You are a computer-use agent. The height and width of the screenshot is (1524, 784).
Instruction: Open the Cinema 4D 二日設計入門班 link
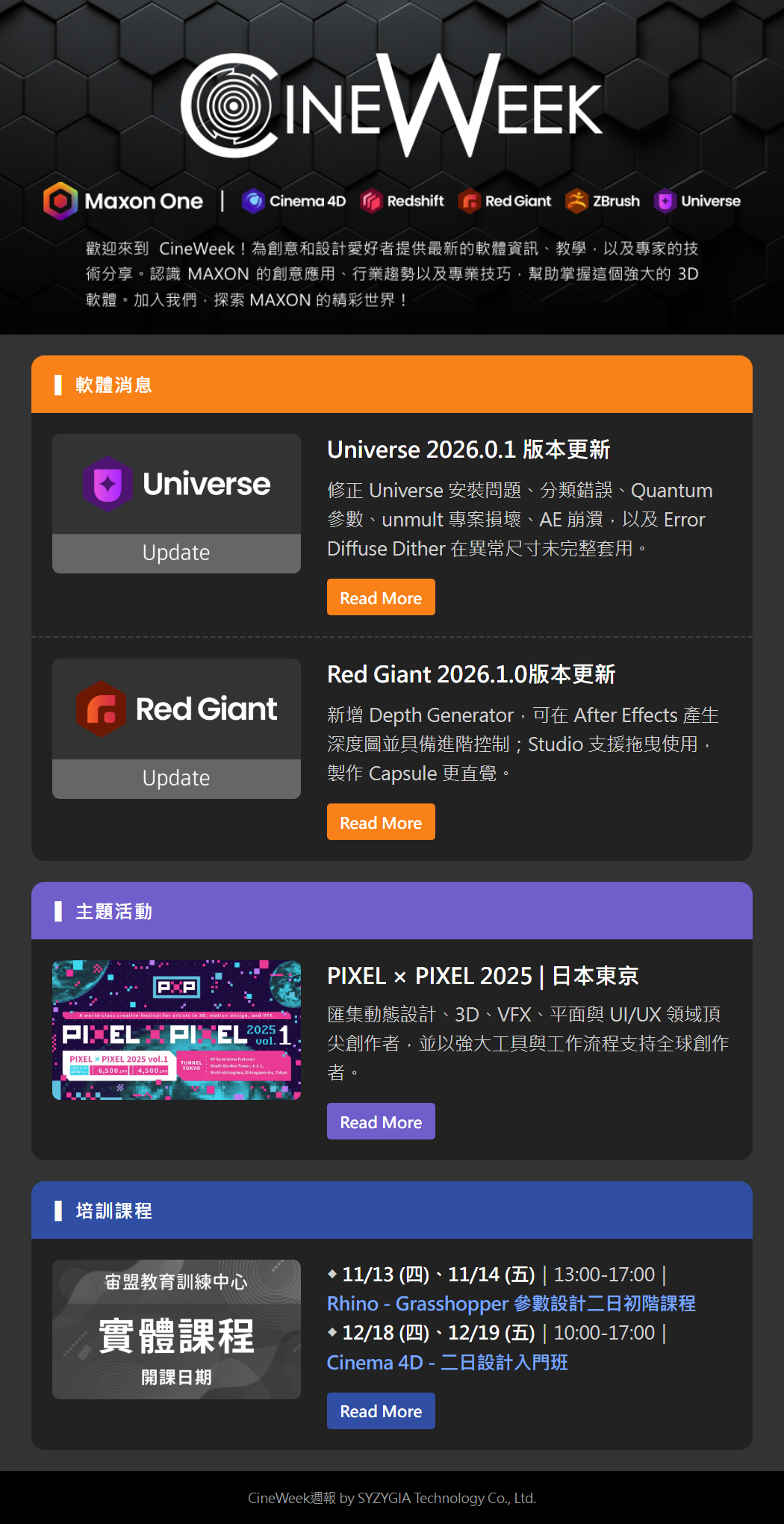[447, 1363]
